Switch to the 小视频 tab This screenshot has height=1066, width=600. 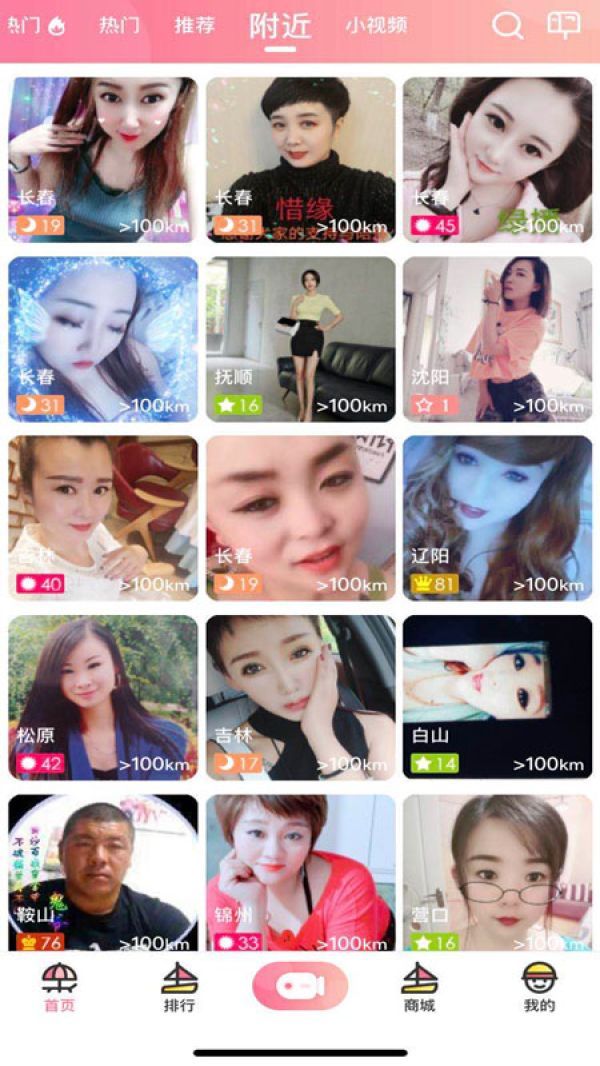point(377,26)
